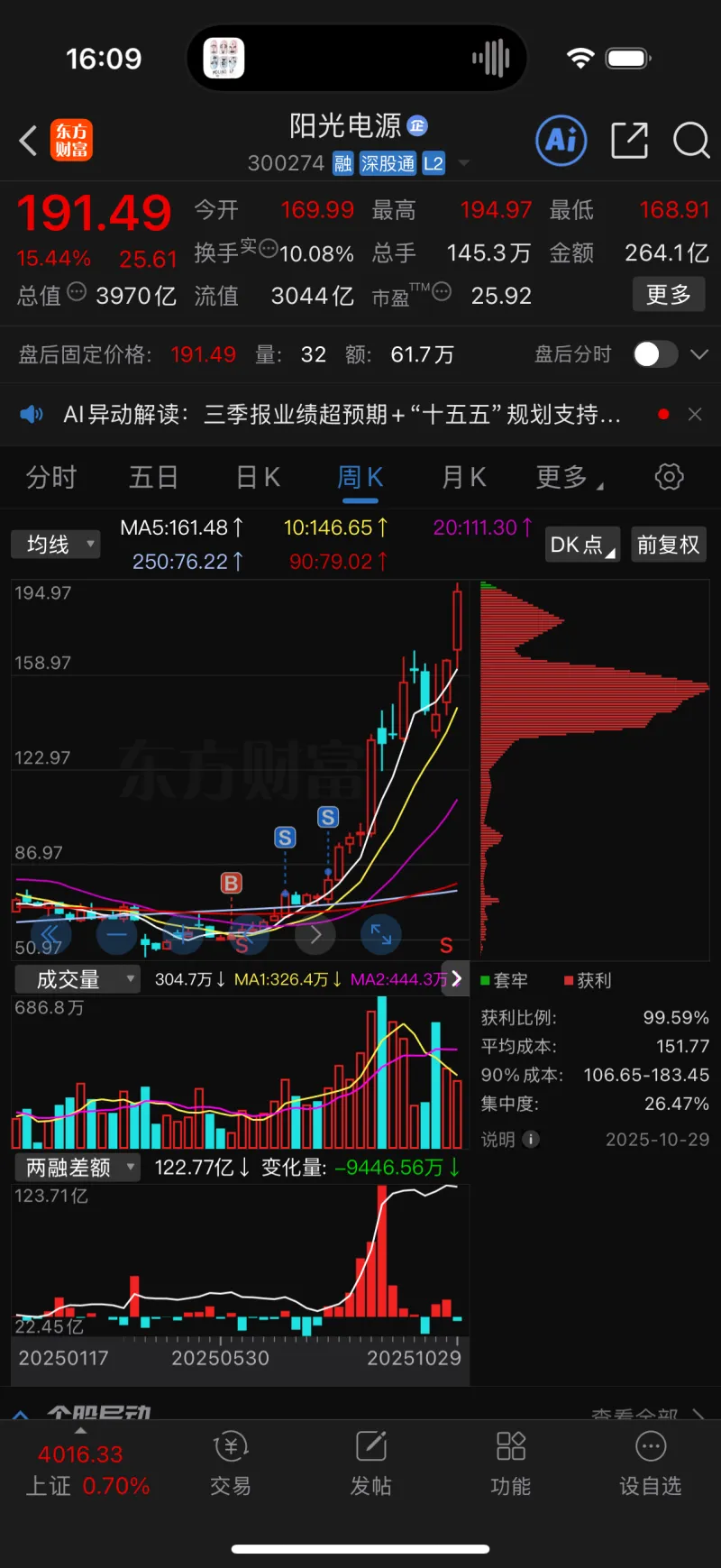Open the 成交量 indicator dropdown
Screen dimensions: 721x1568
click(78, 979)
